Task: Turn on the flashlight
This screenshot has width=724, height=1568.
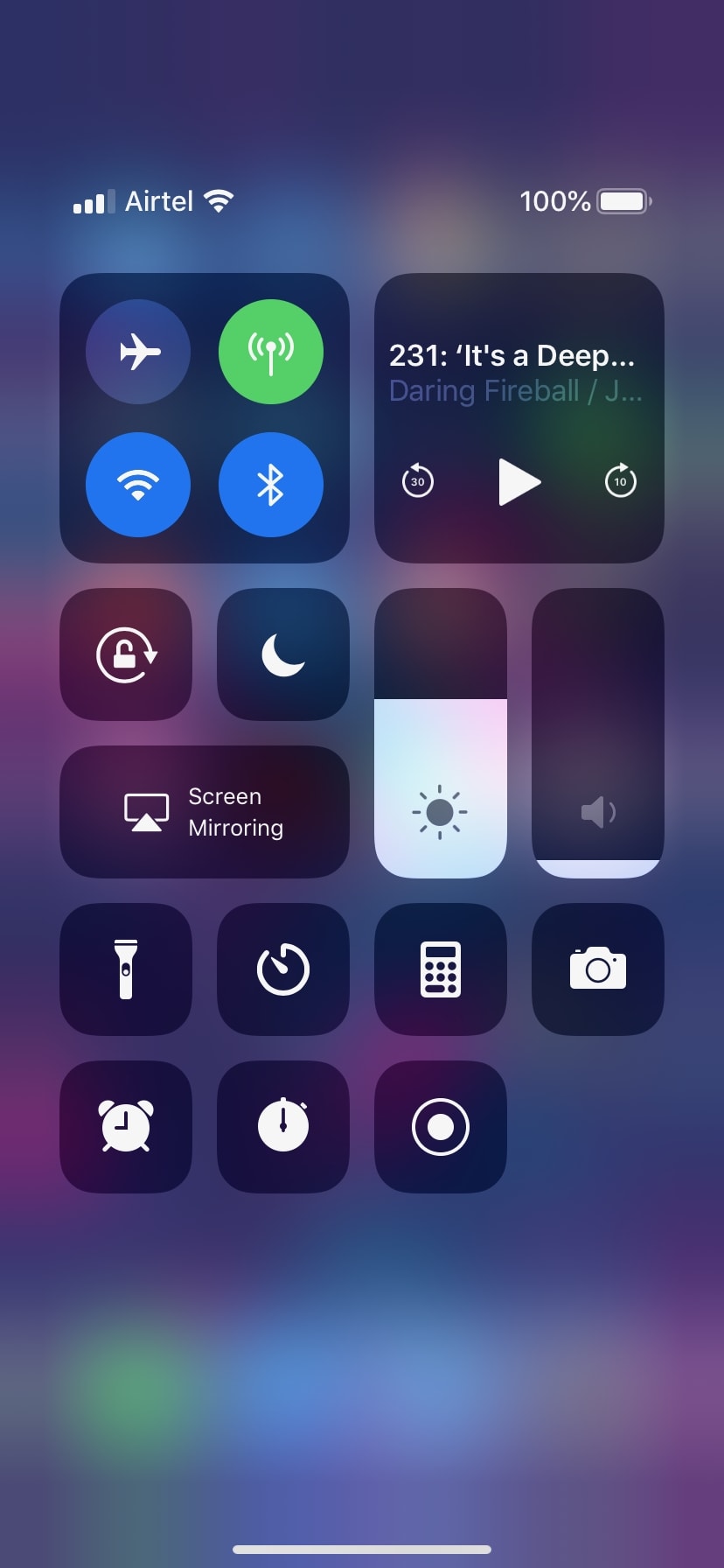Action: 126,969
